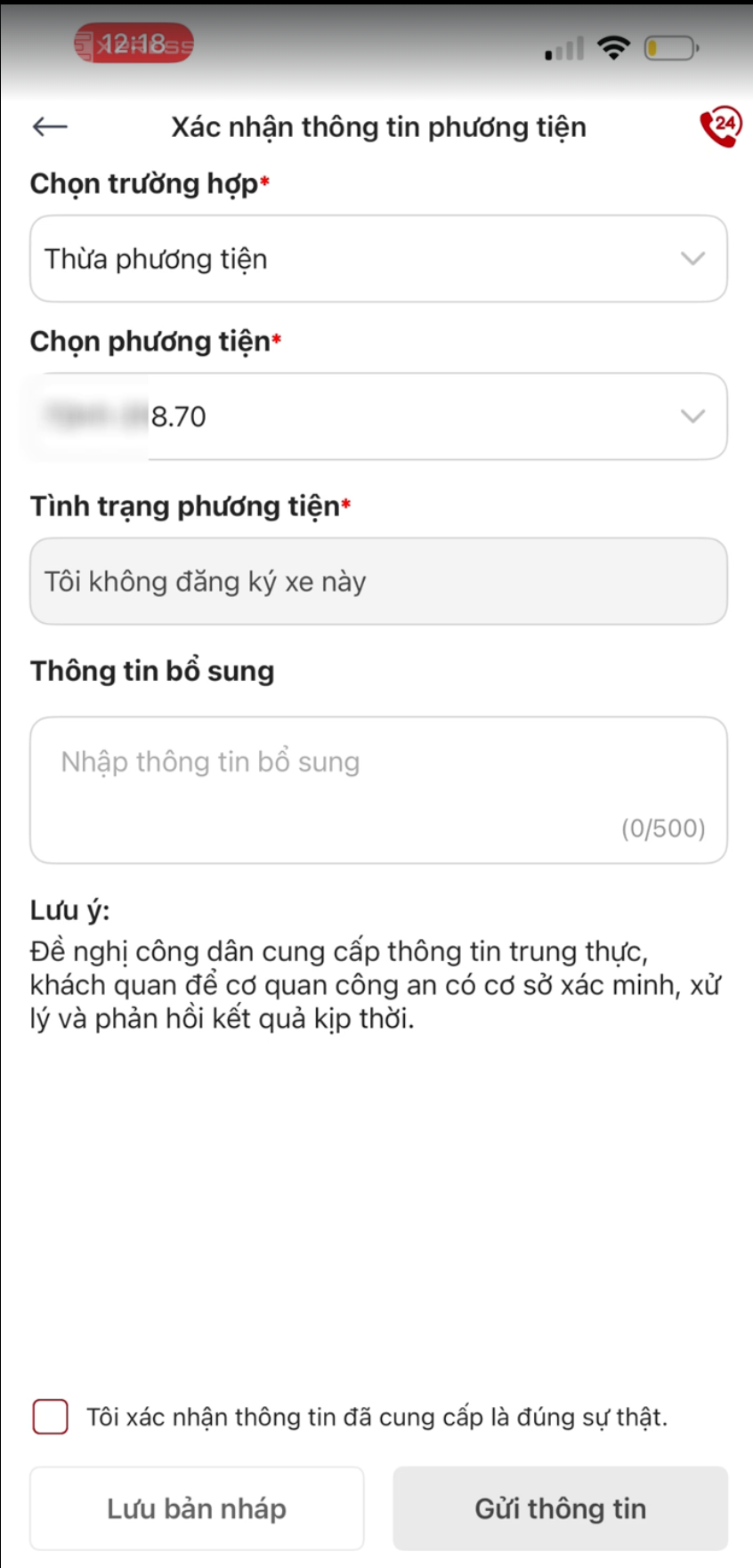Viewport: 753px width, 1568px height.
Task: Tap the chevron on the vehicle field
Action: tap(692, 416)
